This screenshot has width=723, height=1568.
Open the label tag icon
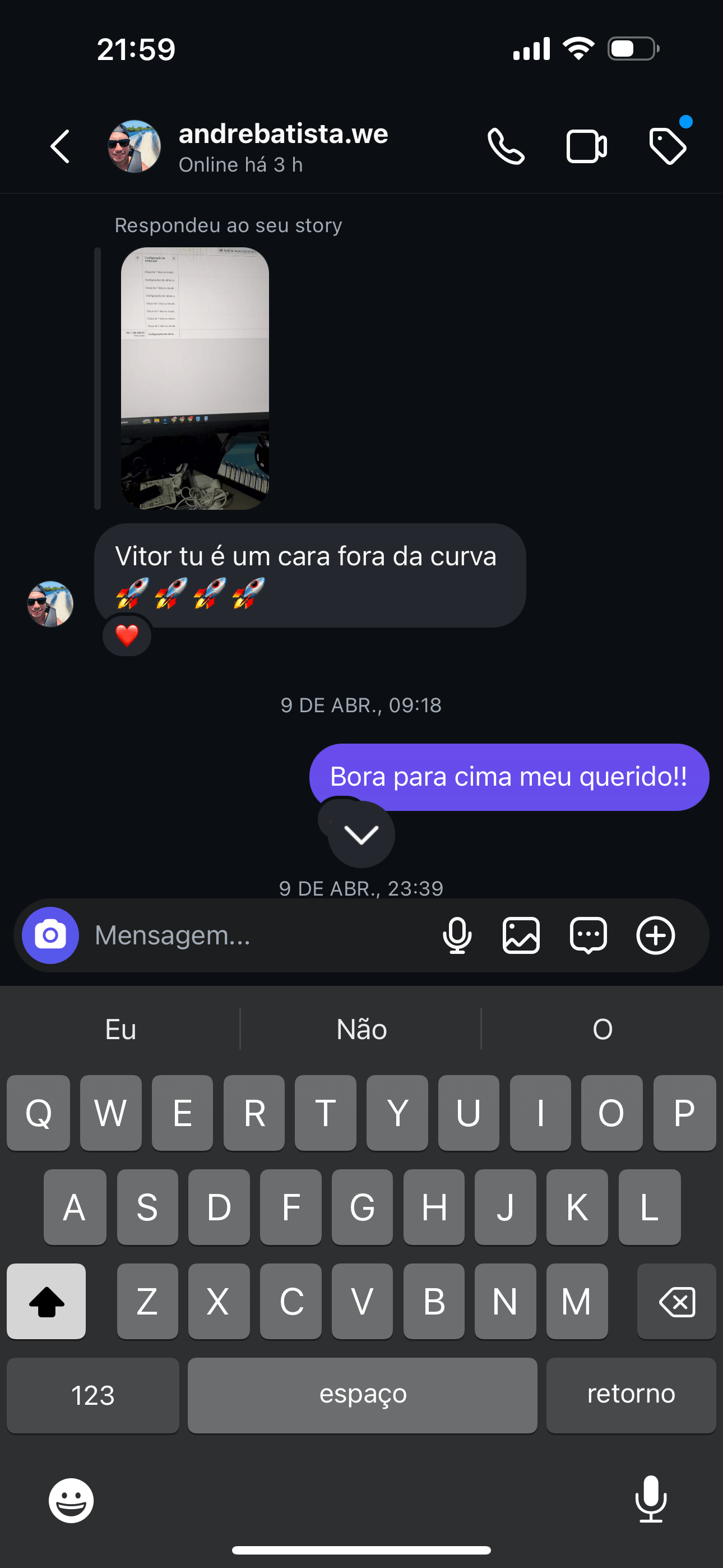point(668,147)
